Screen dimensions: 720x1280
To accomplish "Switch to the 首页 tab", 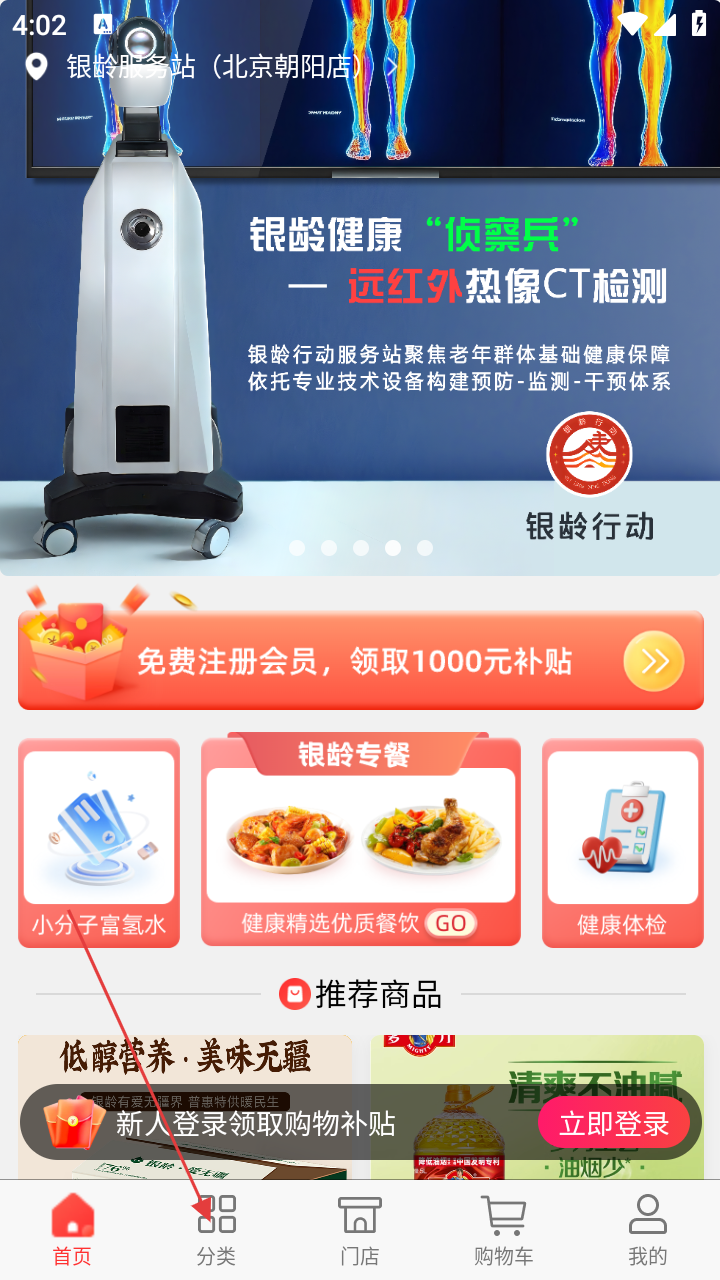I will (72, 1230).
